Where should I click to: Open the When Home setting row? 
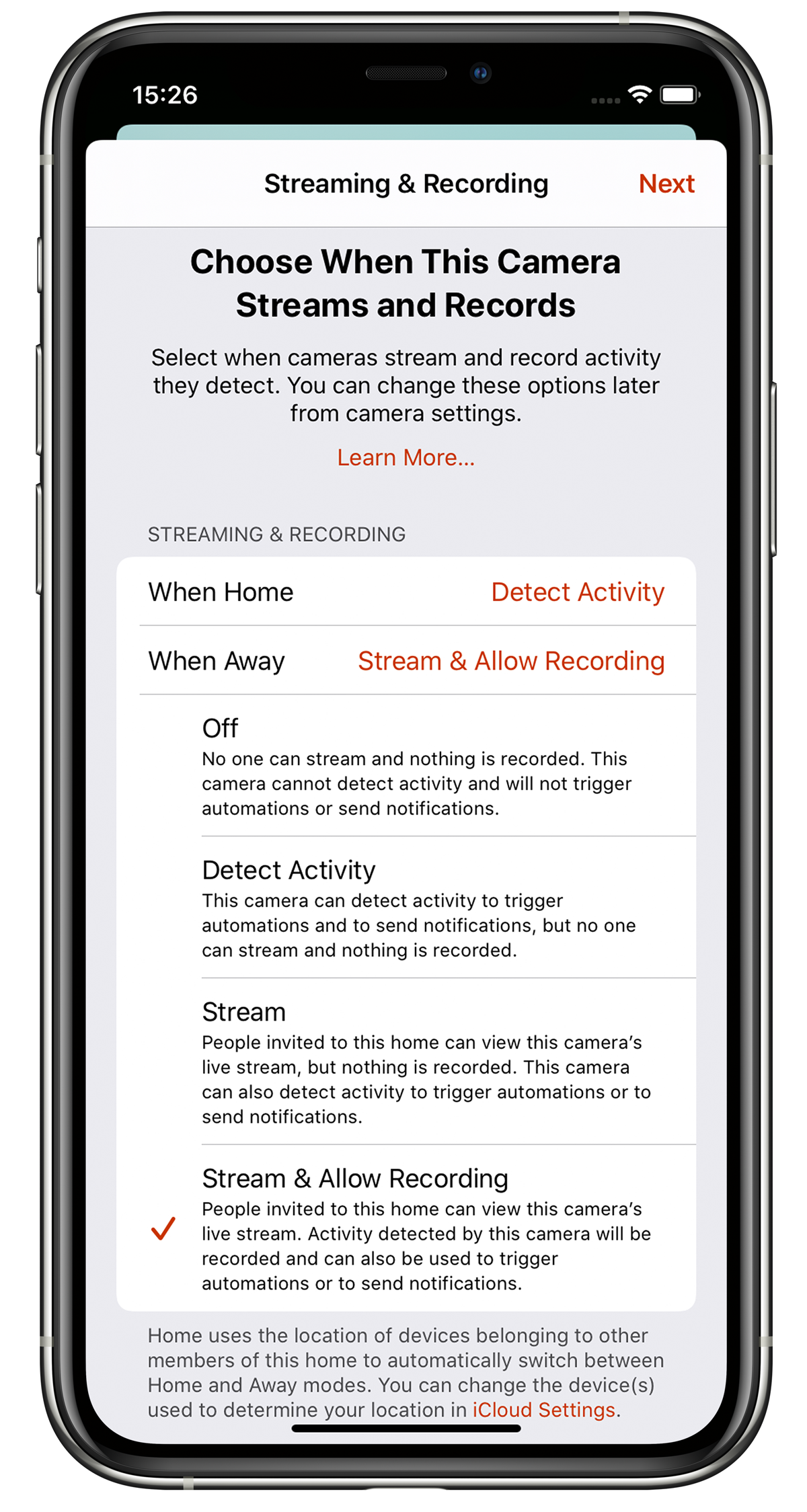[x=406, y=592]
